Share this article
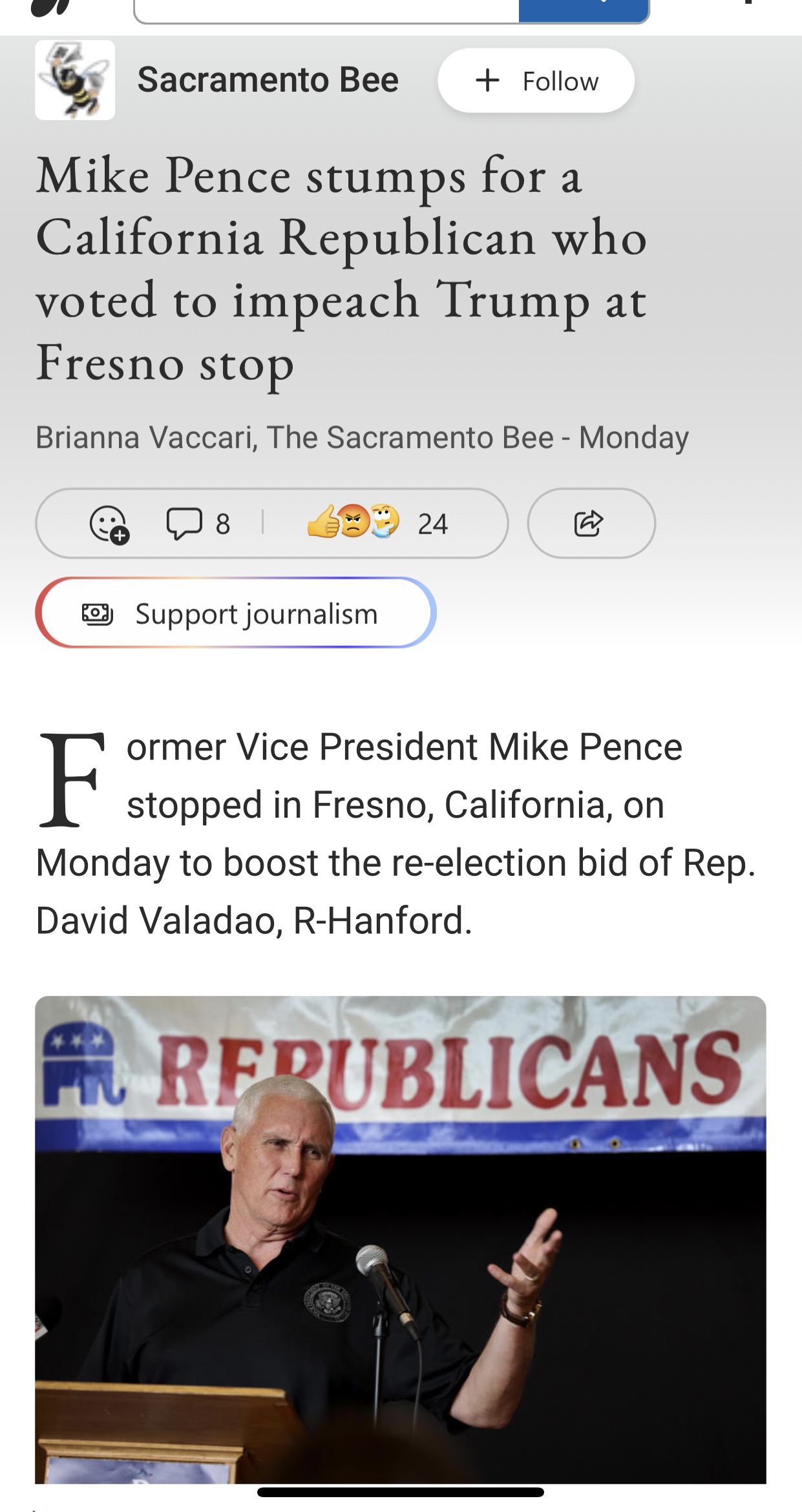The width and height of the screenshot is (802, 1512). (x=591, y=523)
